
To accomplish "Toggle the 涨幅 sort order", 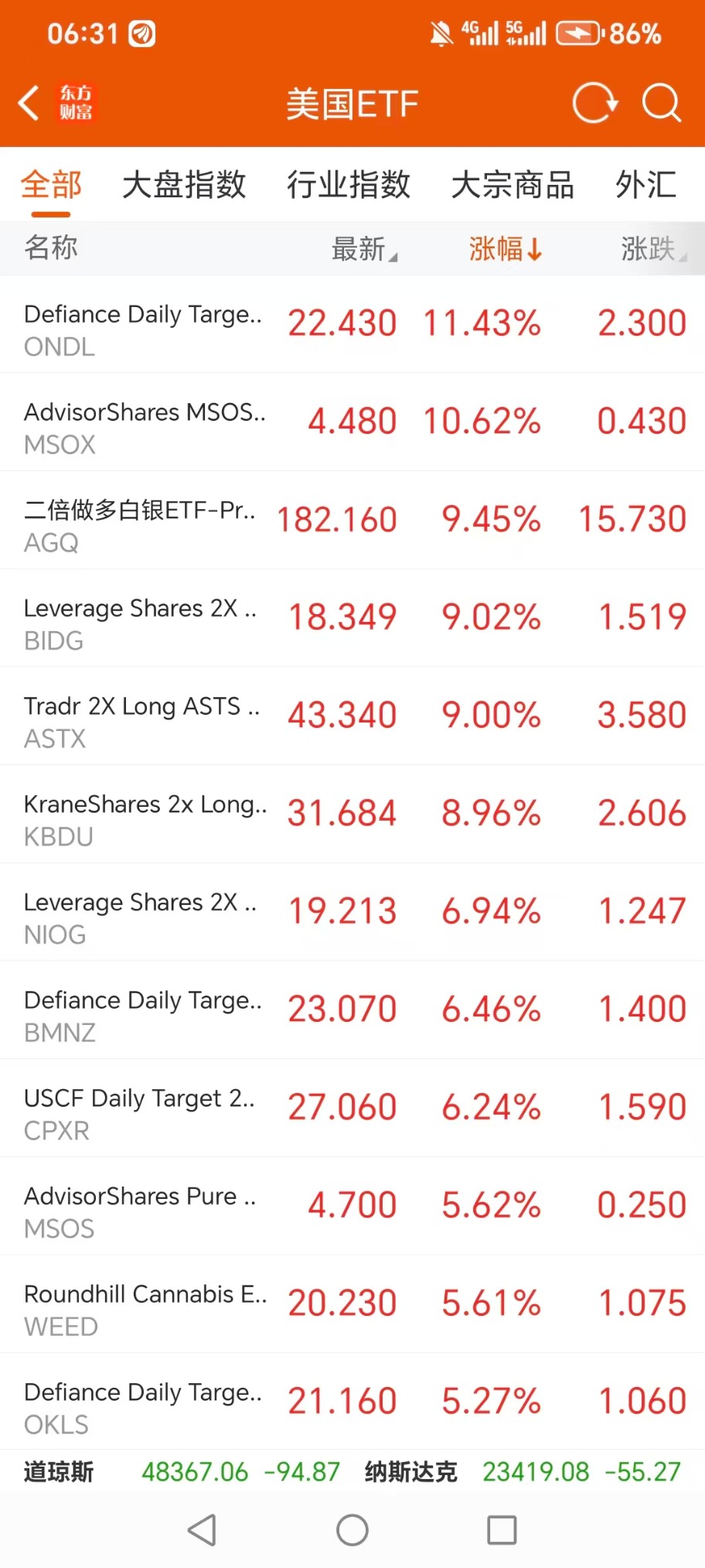I will click(506, 249).
